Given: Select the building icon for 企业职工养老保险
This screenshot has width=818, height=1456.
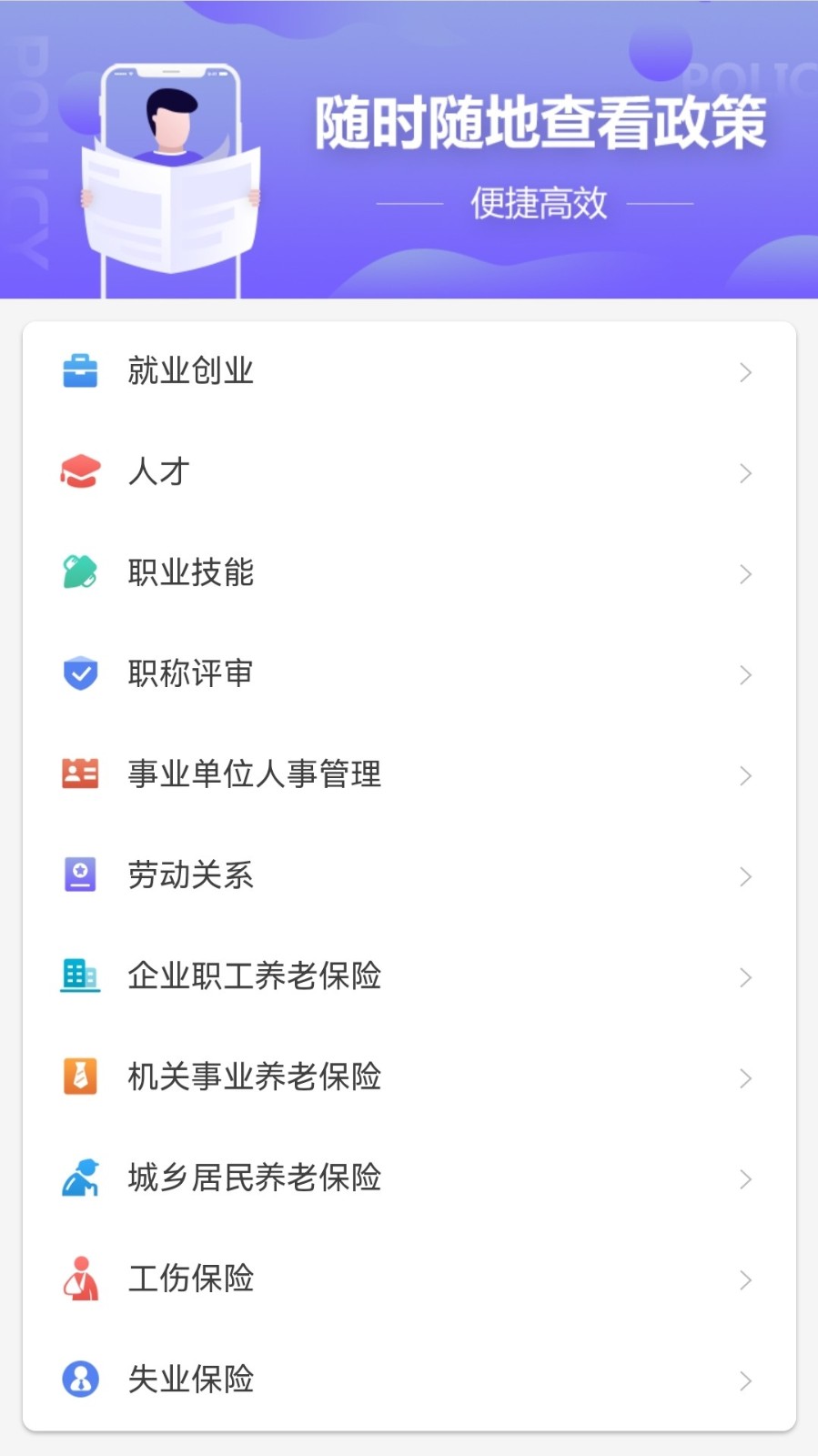Looking at the screenshot, I should (81, 977).
